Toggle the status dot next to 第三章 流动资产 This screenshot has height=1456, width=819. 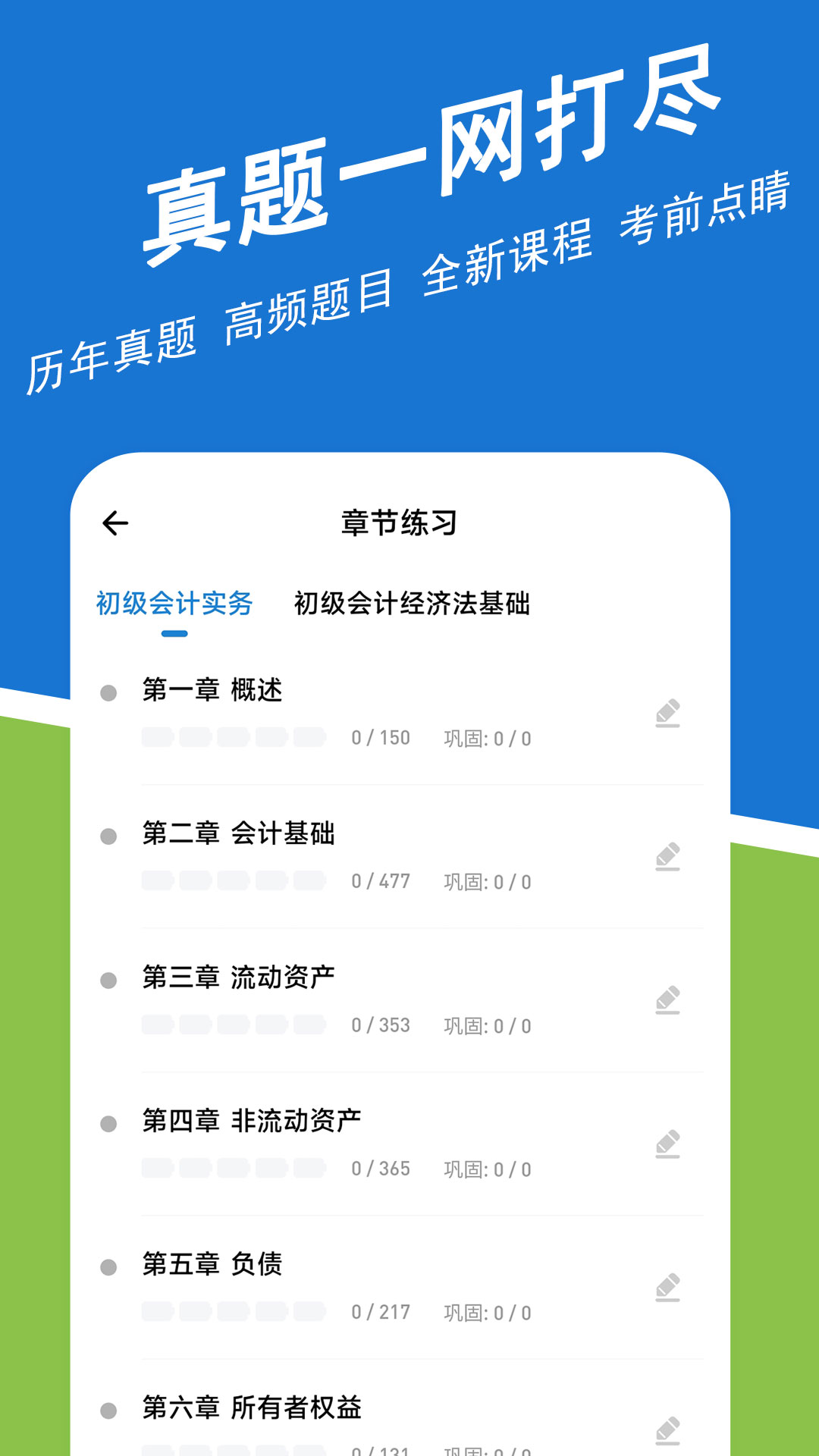pos(111,977)
